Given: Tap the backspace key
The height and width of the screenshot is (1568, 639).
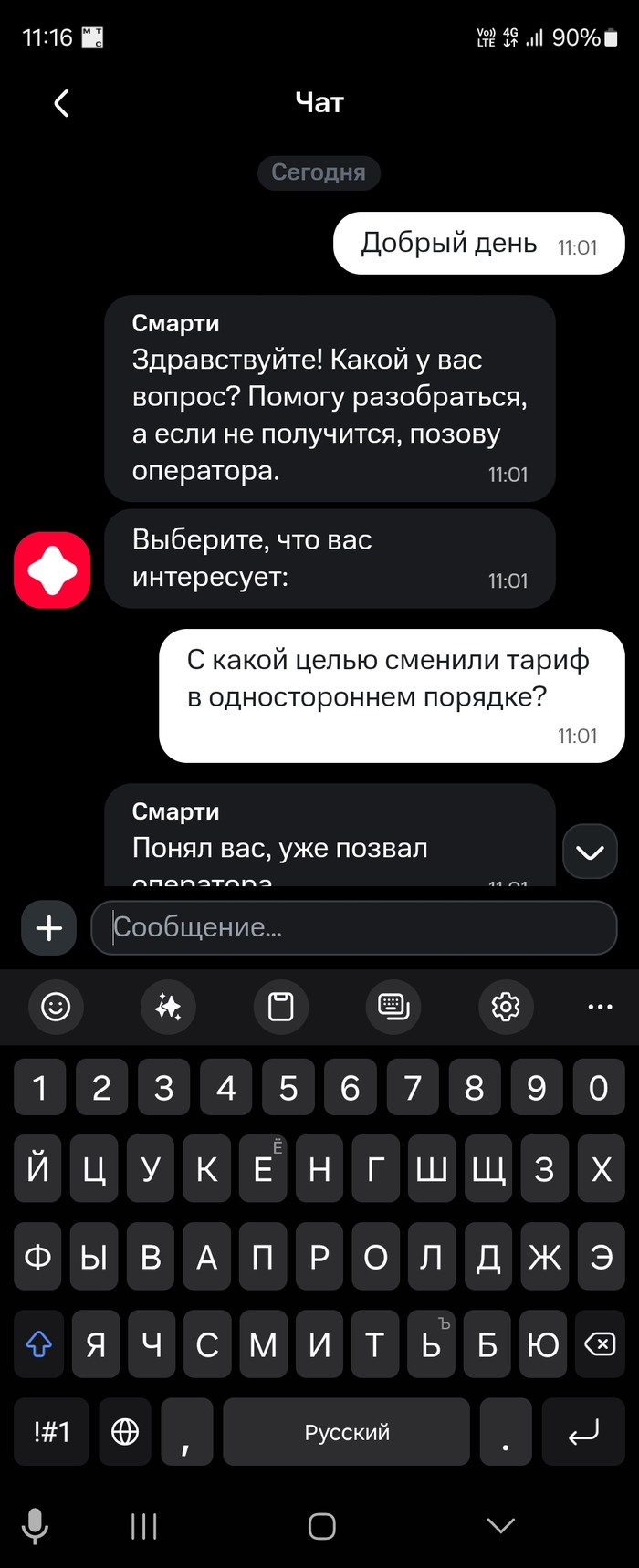Looking at the screenshot, I should pyautogui.click(x=600, y=1344).
